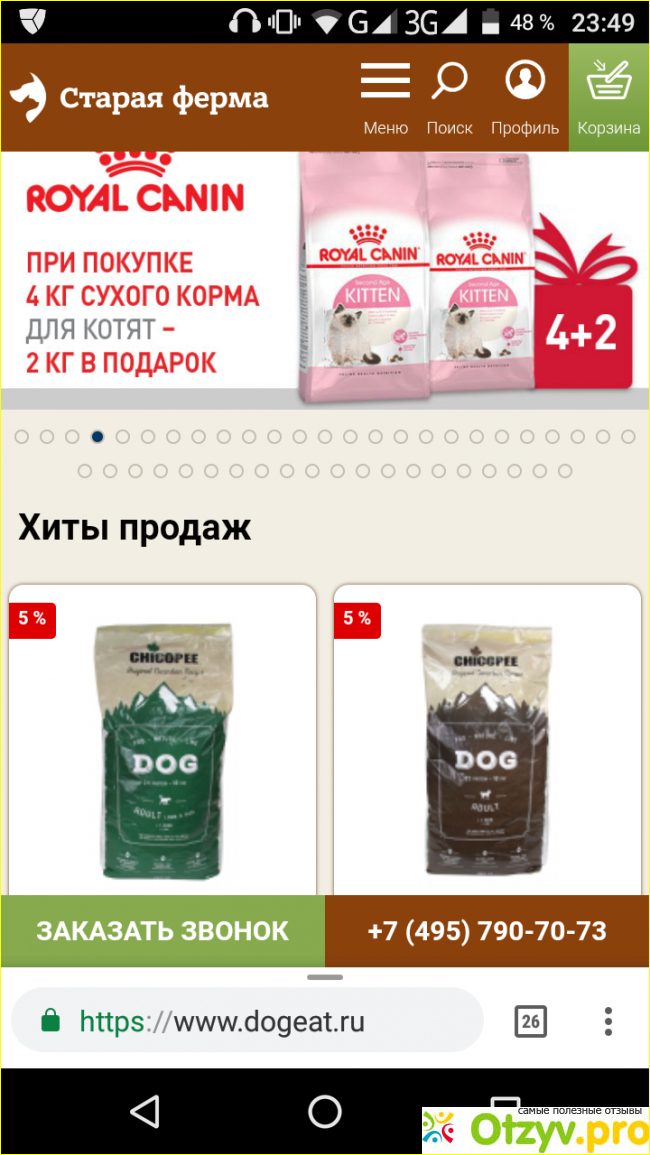650x1155 pixels.
Task: Open the Меню hamburger menu
Action: click(x=385, y=97)
